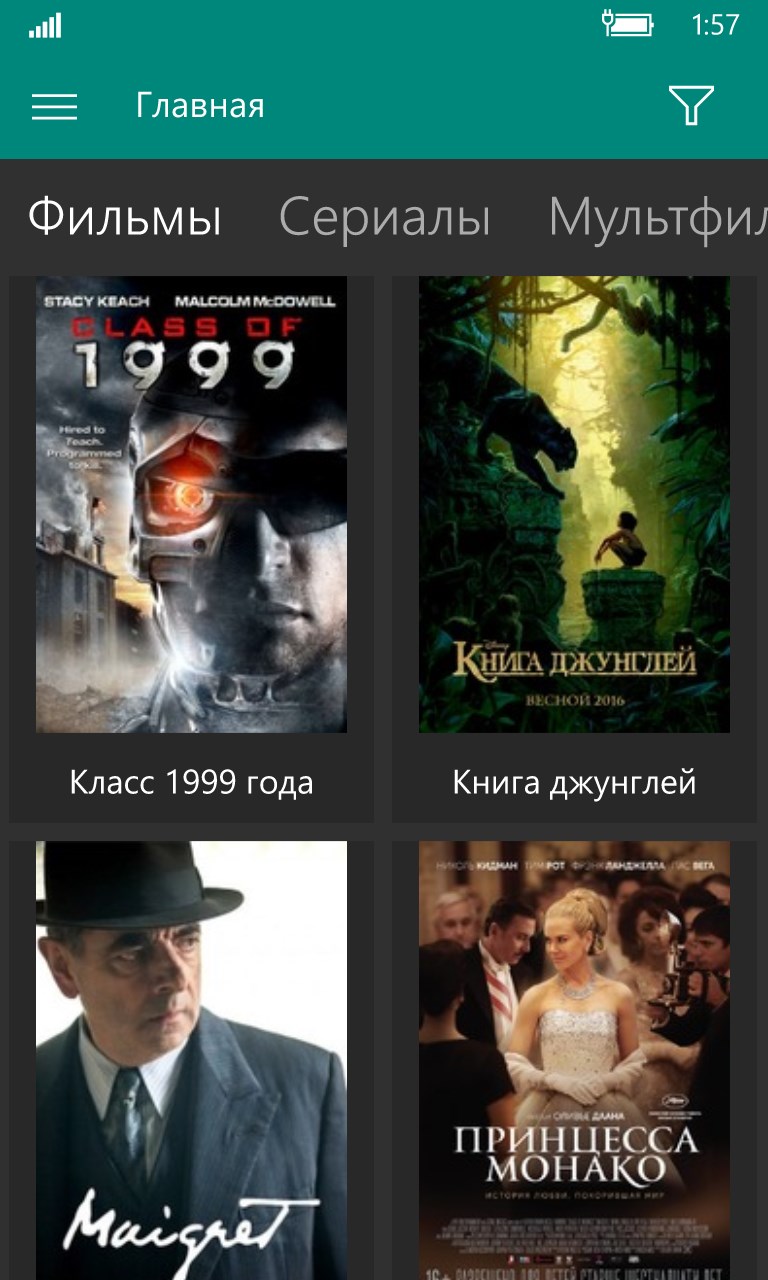Open the filter funnel icon

click(691, 106)
